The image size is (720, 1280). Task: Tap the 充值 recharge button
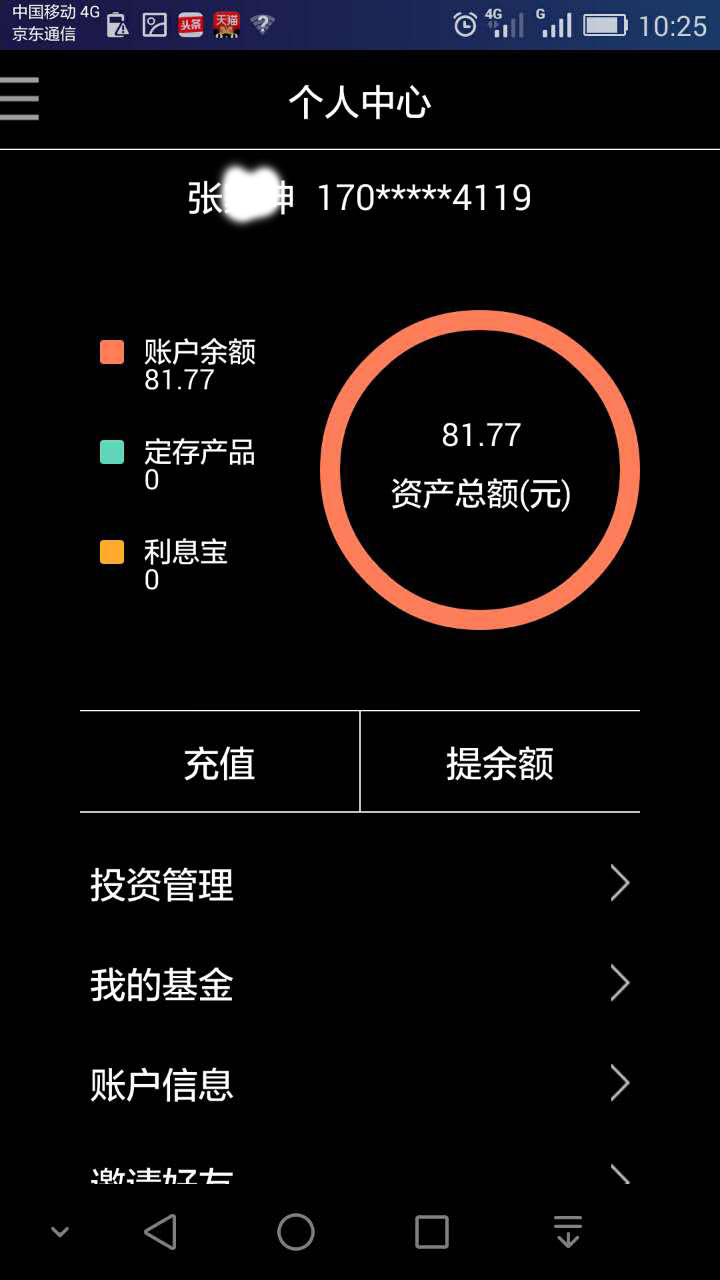point(220,763)
